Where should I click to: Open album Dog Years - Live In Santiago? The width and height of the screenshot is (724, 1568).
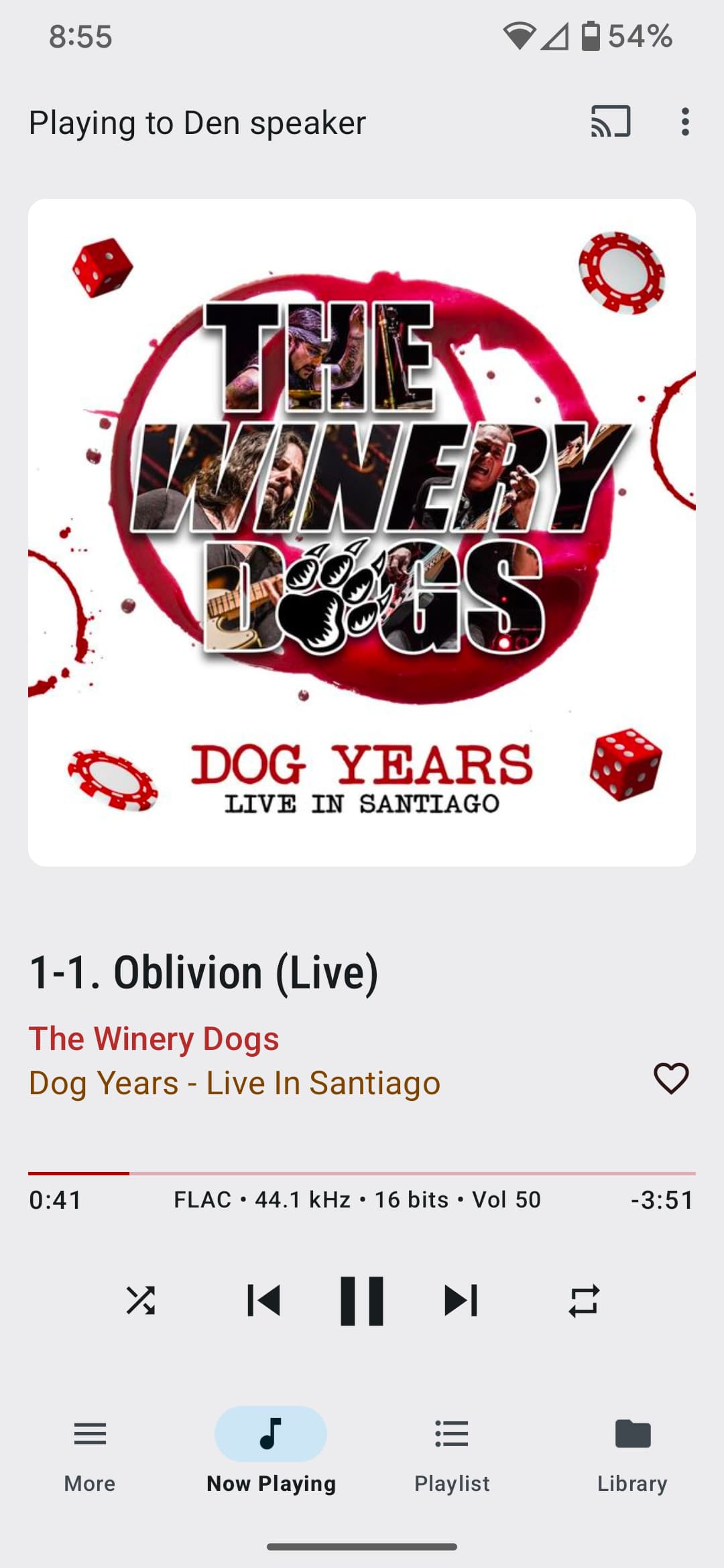(234, 1083)
